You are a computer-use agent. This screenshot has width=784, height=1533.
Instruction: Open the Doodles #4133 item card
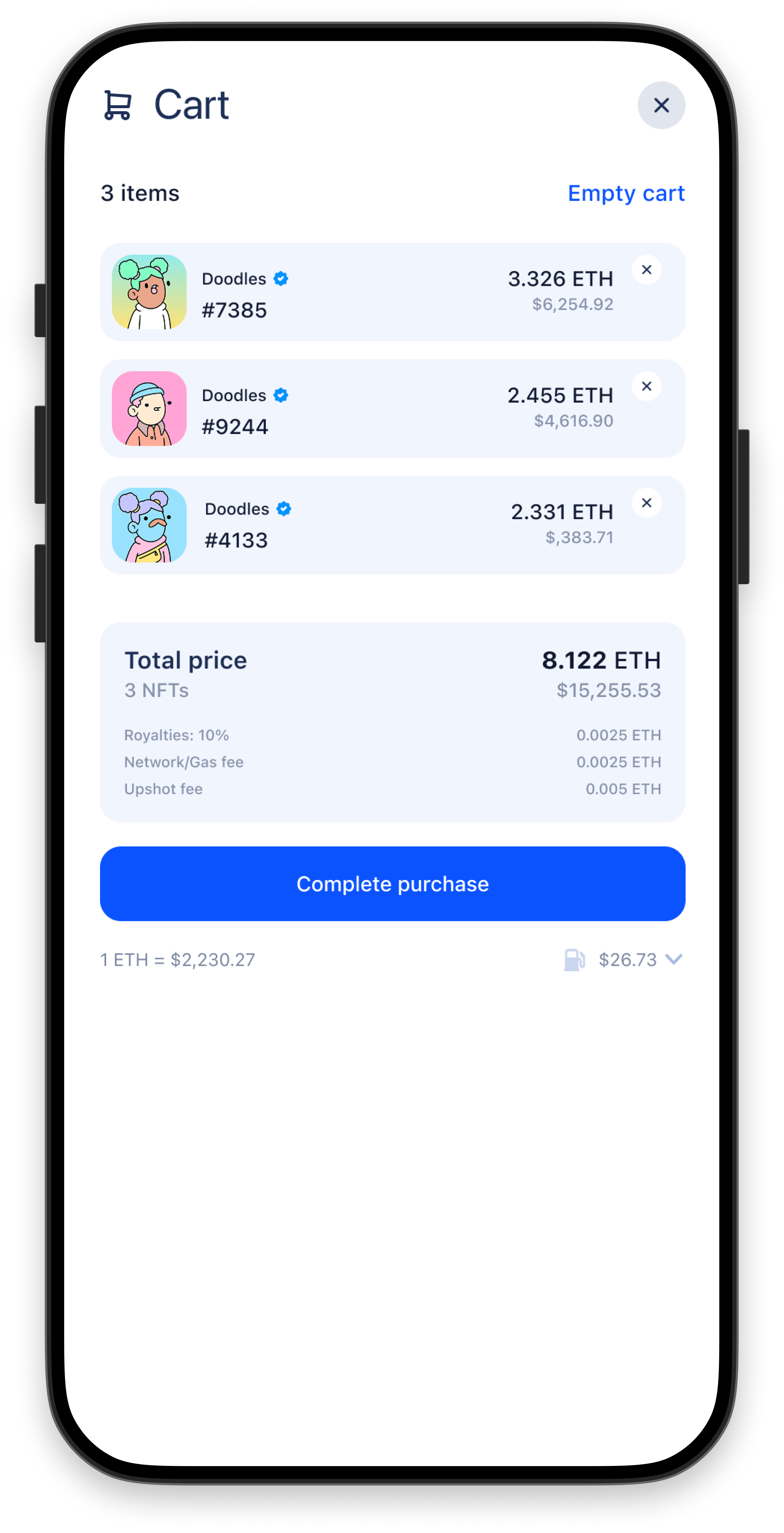(x=393, y=525)
